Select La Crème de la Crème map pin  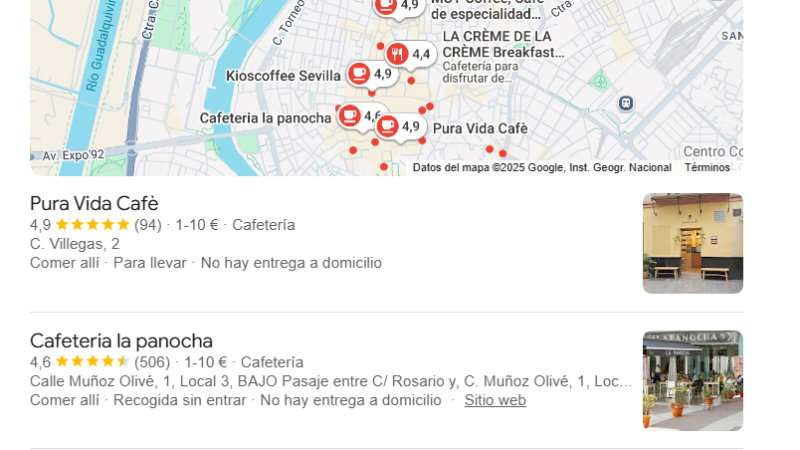click(x=398, y=54)
